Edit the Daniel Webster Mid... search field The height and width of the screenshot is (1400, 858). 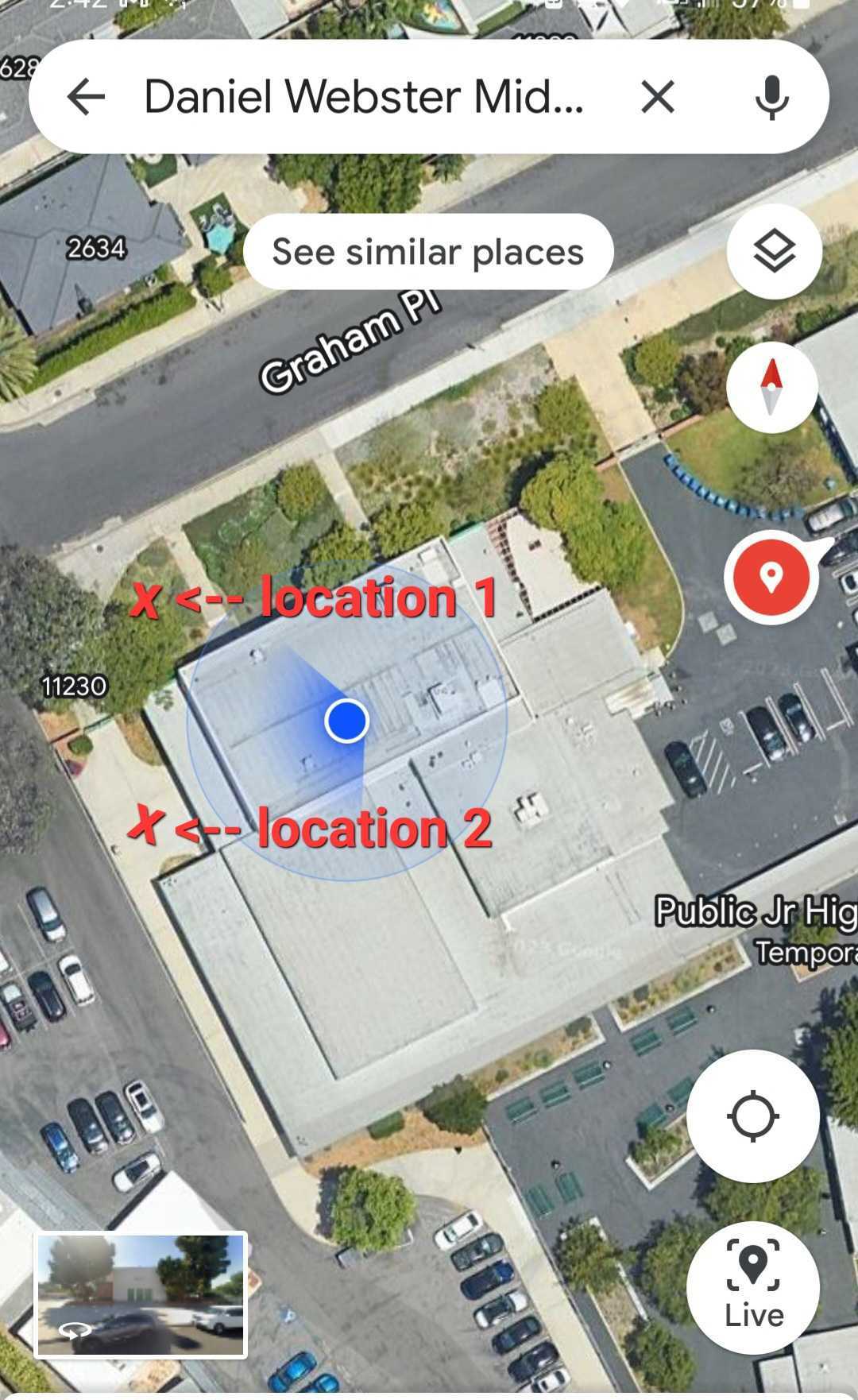point(364,97)
